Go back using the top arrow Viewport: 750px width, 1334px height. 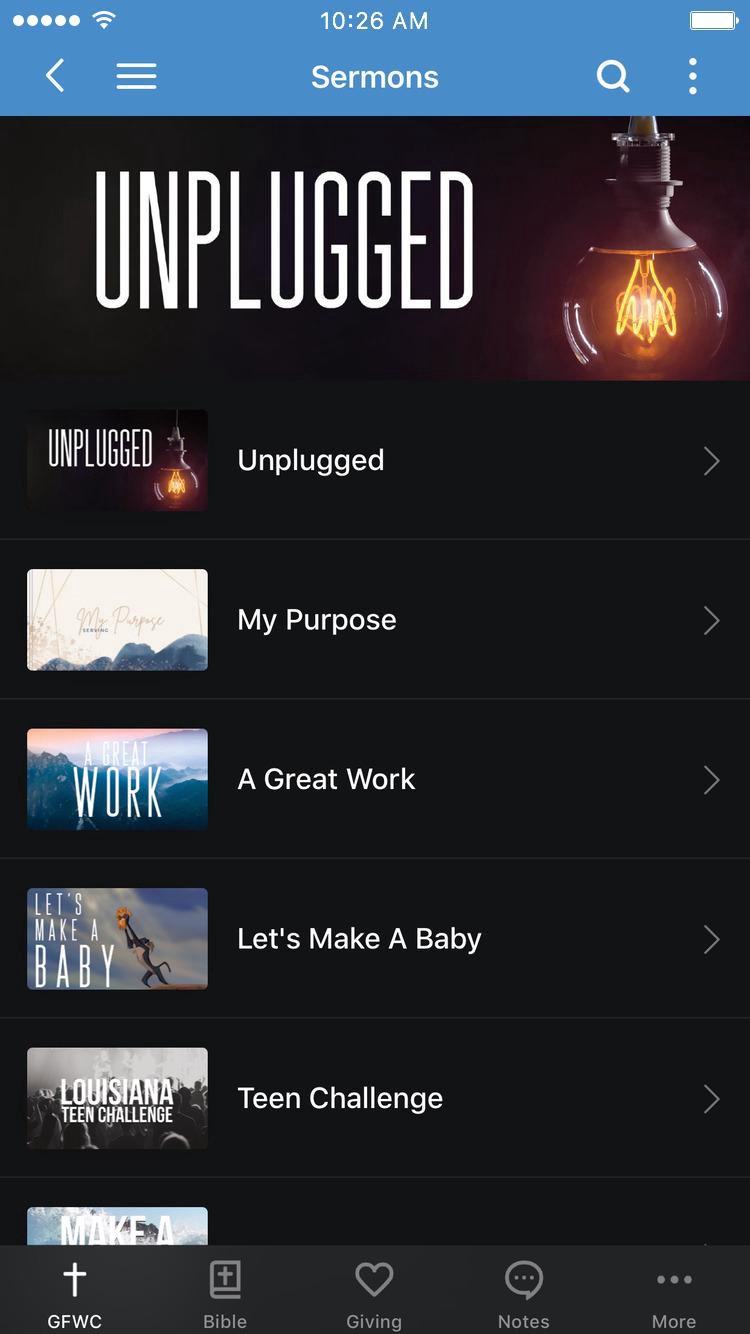(x=56, y=76)
